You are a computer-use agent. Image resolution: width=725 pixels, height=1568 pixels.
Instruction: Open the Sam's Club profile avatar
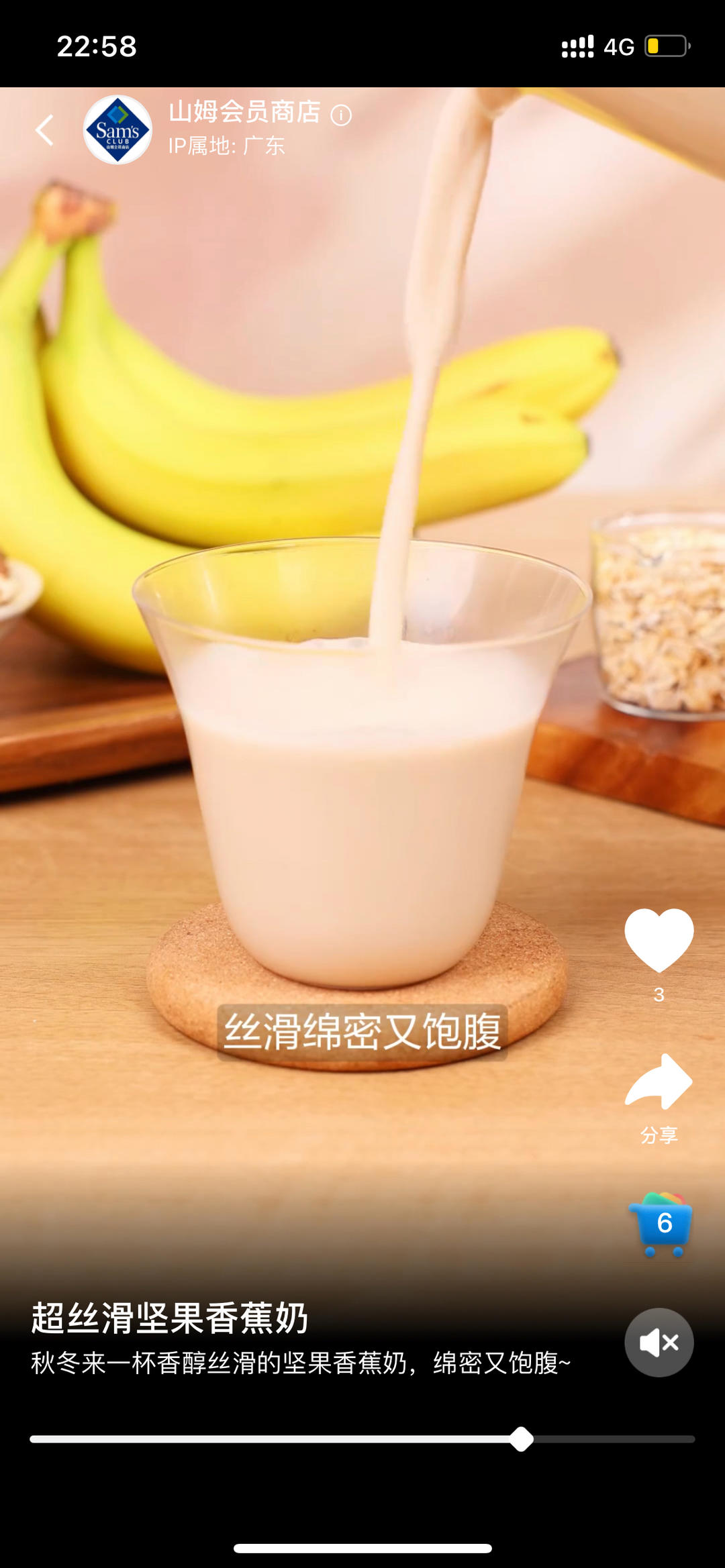tap(117, 130)
